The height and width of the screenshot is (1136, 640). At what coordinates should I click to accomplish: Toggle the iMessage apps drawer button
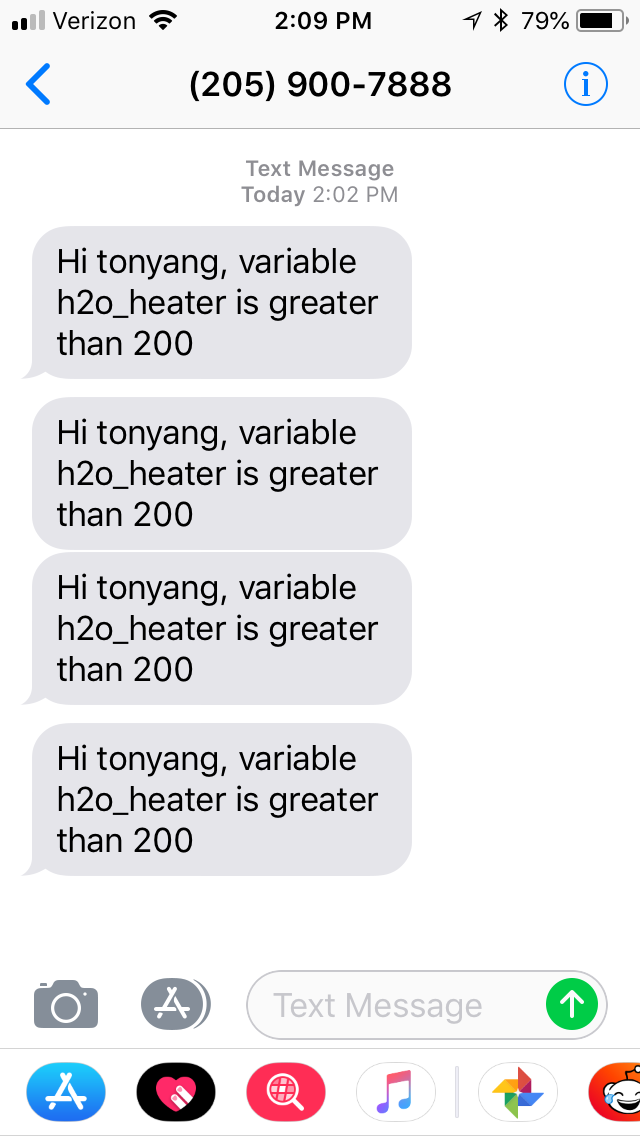tap(175, 1003)
